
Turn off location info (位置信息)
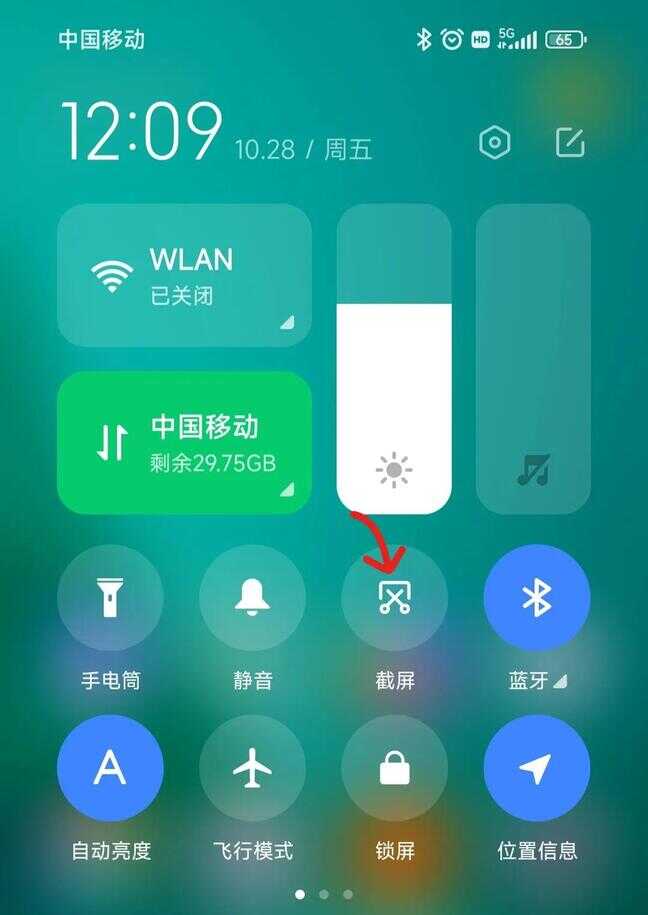point(537,768)
